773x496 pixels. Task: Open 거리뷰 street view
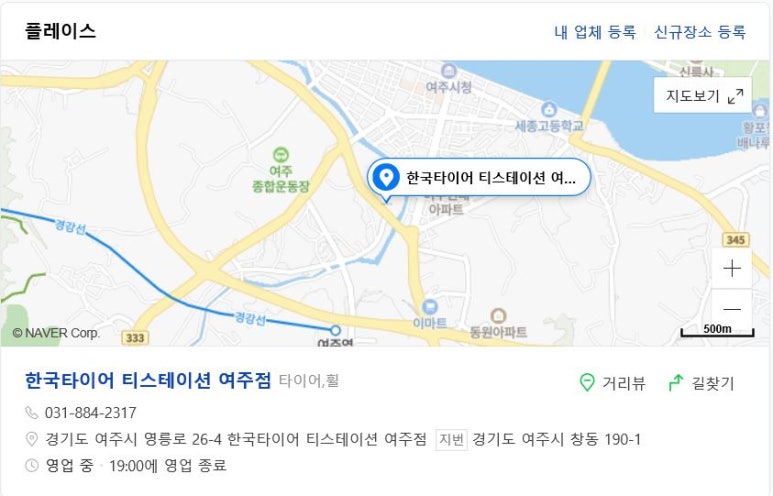click(613, 383)
